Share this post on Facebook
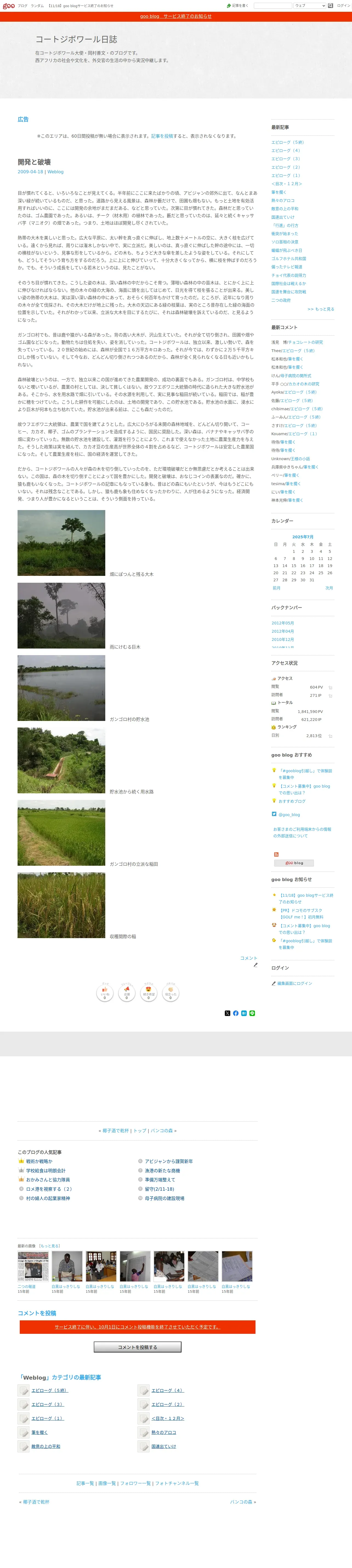Viewport: 352px width, 1568px height. 236,1014
